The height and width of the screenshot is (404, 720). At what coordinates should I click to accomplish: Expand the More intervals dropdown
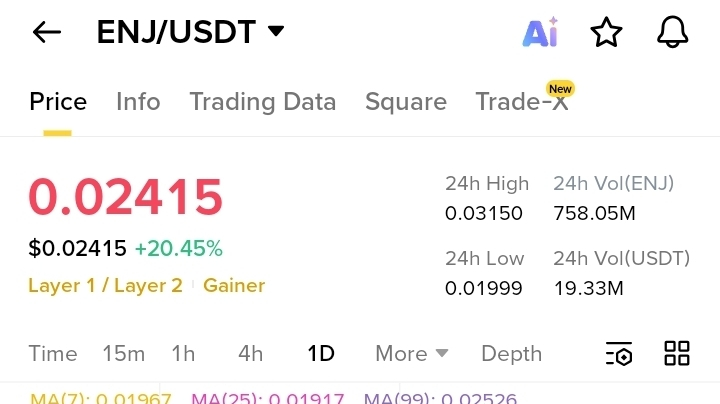coord(412,354)
